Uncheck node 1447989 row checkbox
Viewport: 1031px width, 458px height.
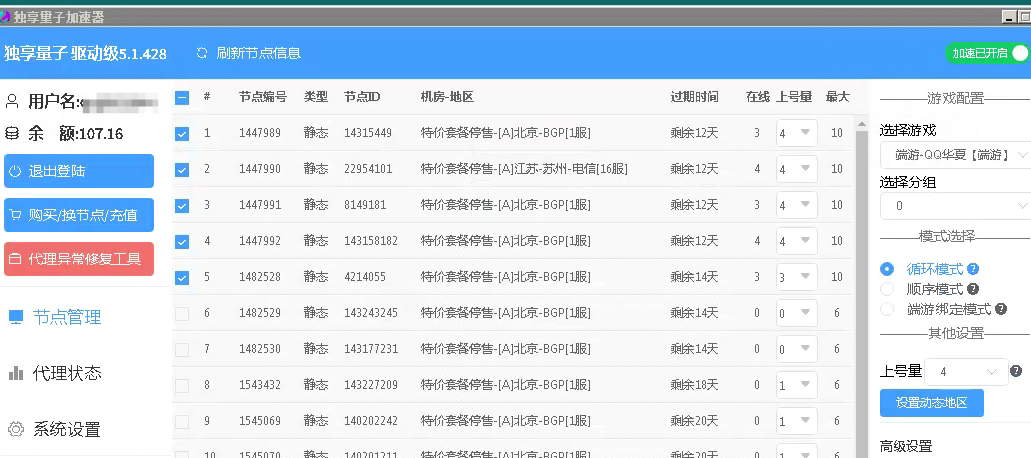(x=182, y=133)
